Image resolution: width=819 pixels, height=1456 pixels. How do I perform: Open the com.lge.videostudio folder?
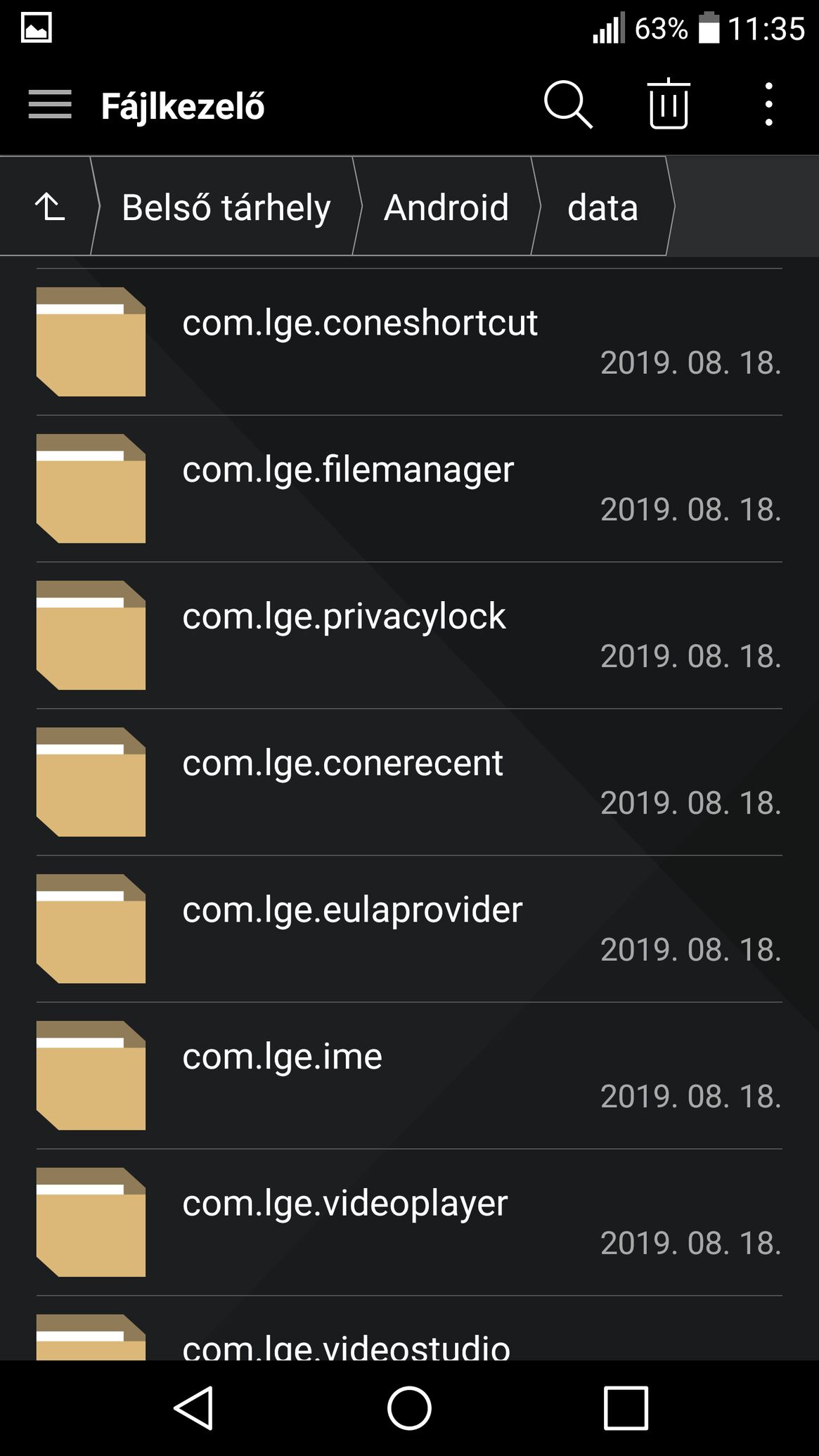pos(409,1329)
